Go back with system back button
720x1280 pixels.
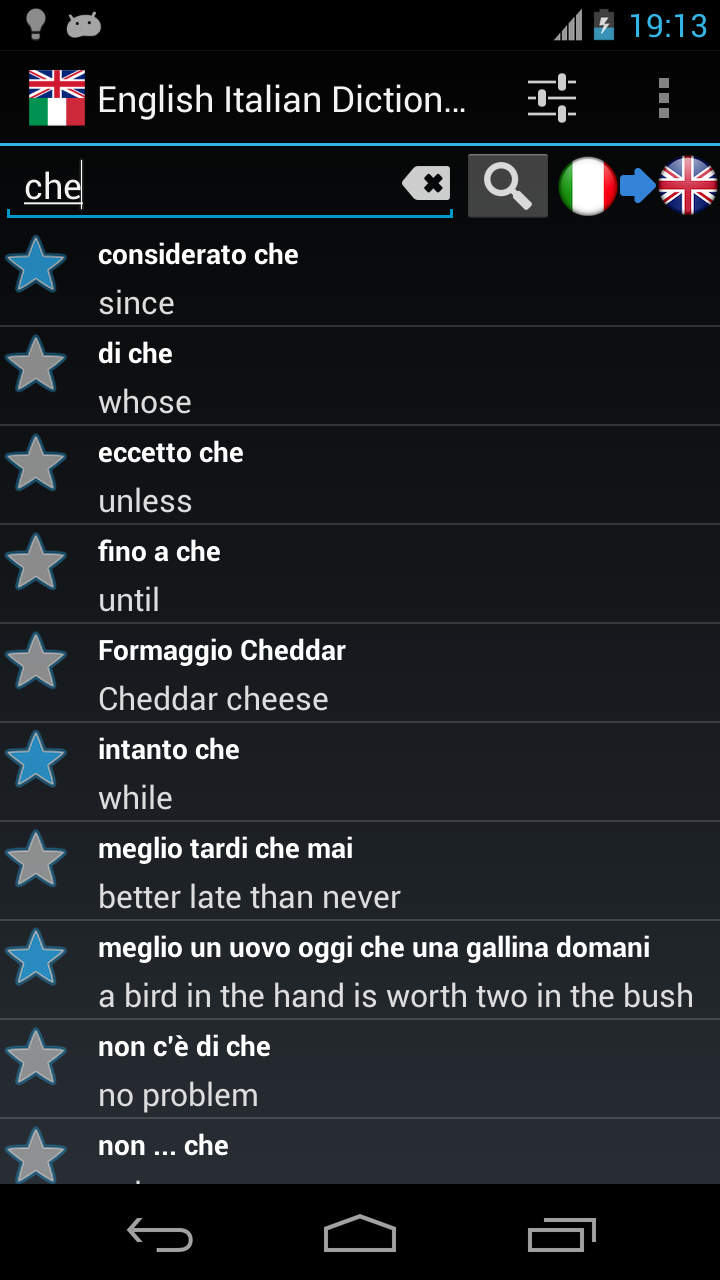[160, 1235]
